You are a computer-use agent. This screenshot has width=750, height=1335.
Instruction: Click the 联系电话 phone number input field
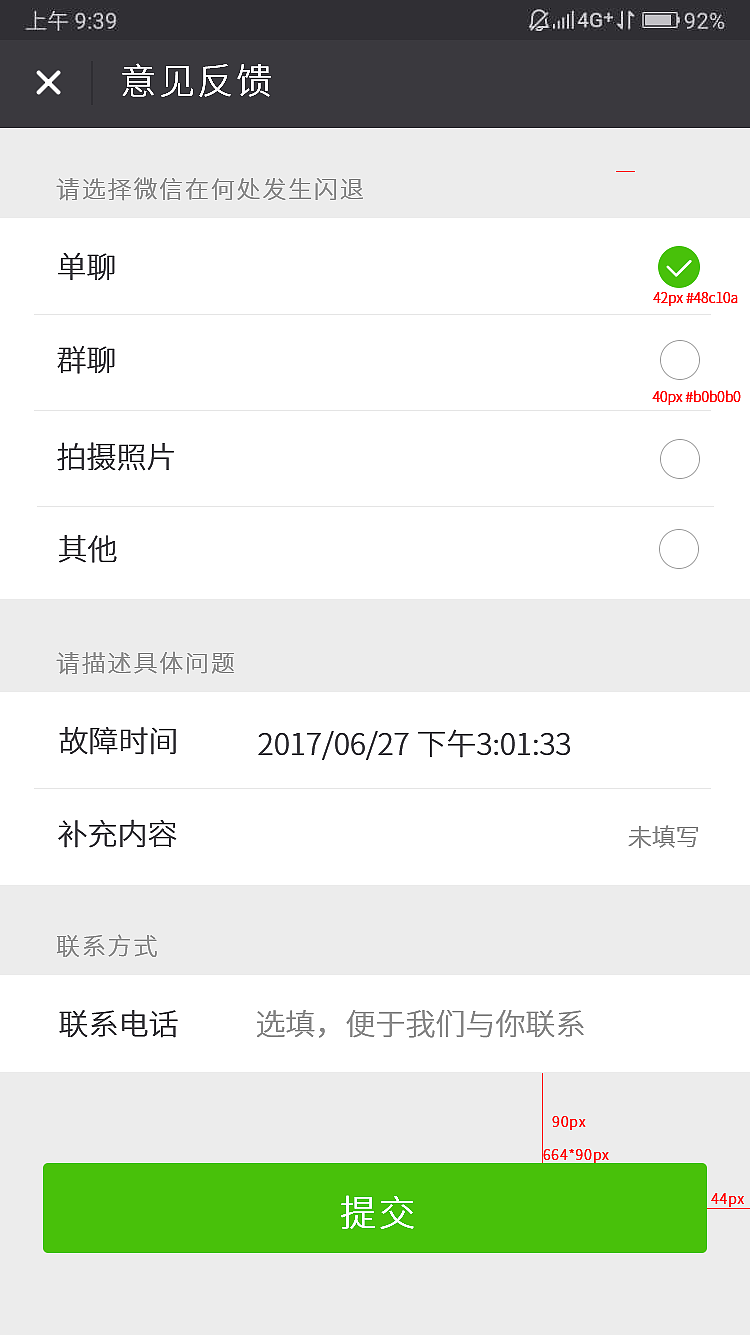tap(420, 1024)
